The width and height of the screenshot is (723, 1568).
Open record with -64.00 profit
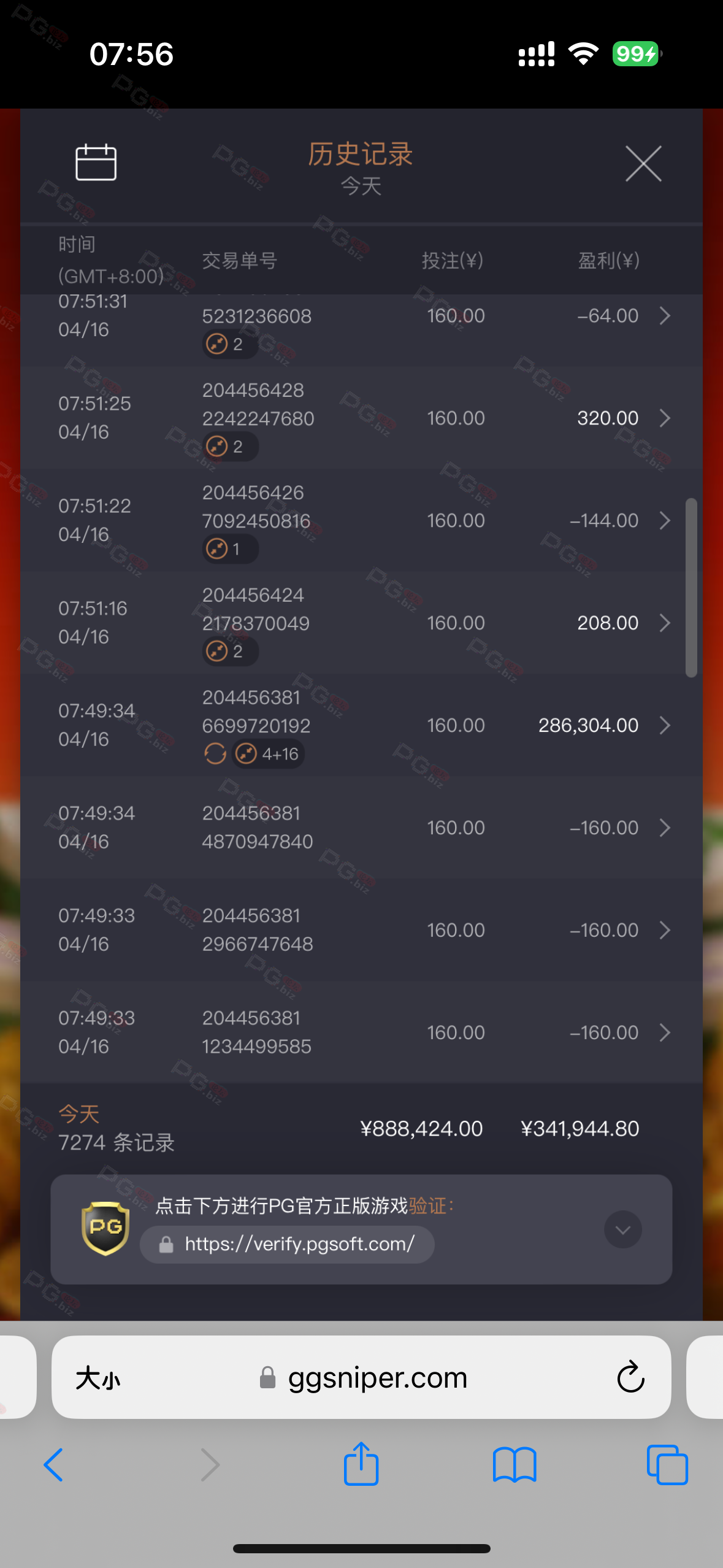tap(665, 316)
